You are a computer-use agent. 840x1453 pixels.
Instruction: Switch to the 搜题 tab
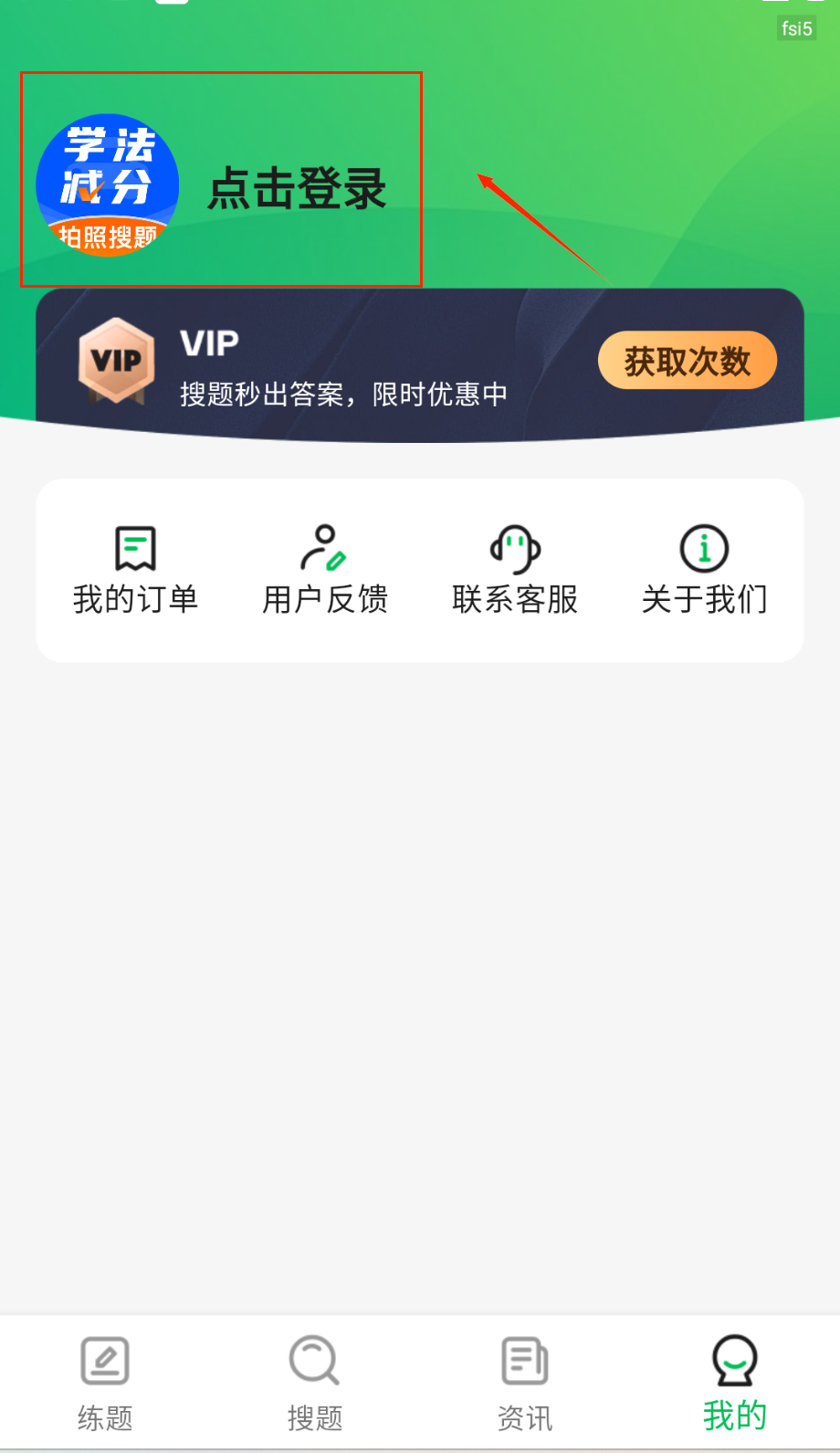(x=315, y=1382)
